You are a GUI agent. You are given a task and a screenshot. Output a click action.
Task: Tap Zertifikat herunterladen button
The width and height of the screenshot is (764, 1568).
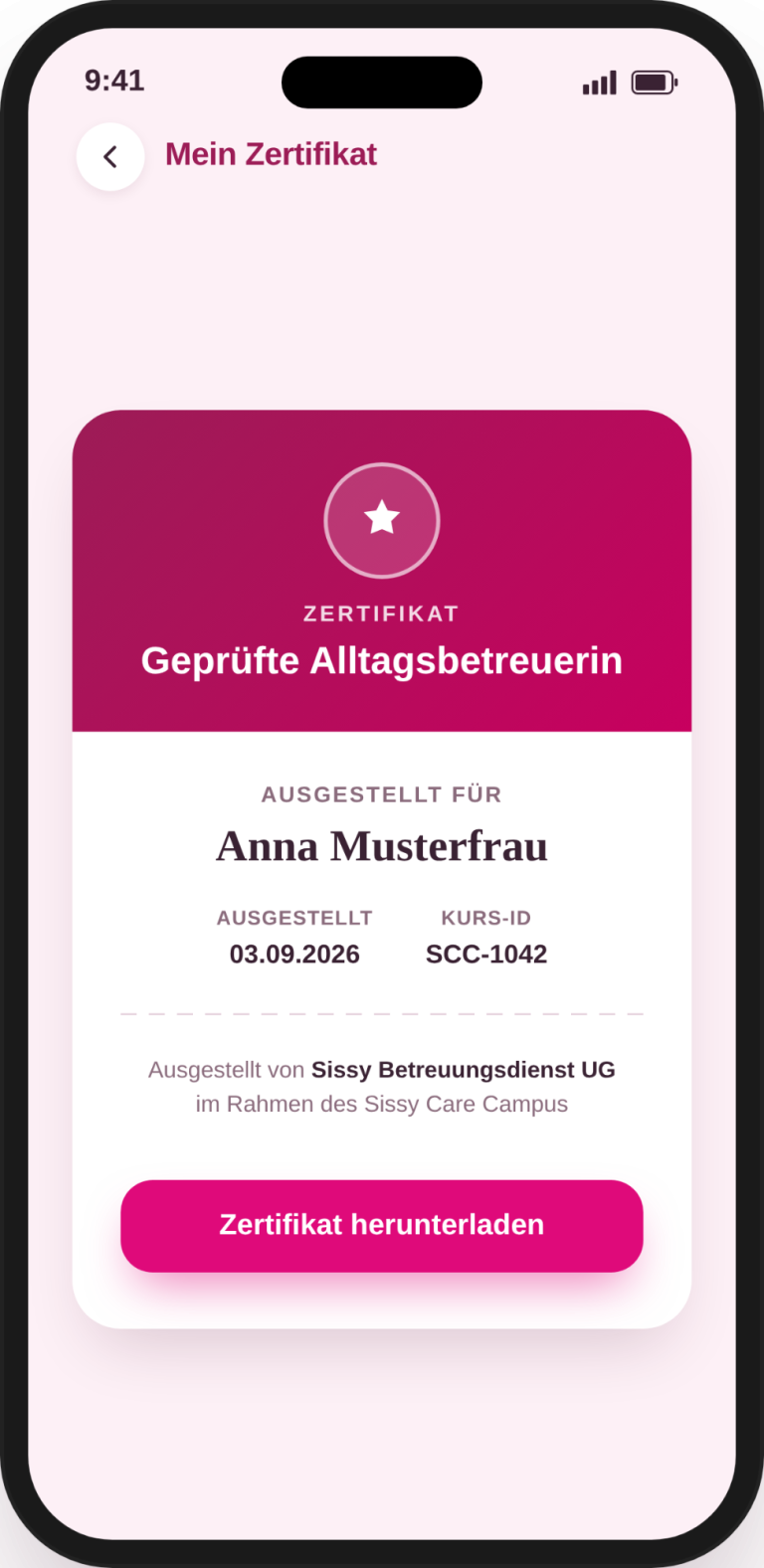(x=382, y=1225)
